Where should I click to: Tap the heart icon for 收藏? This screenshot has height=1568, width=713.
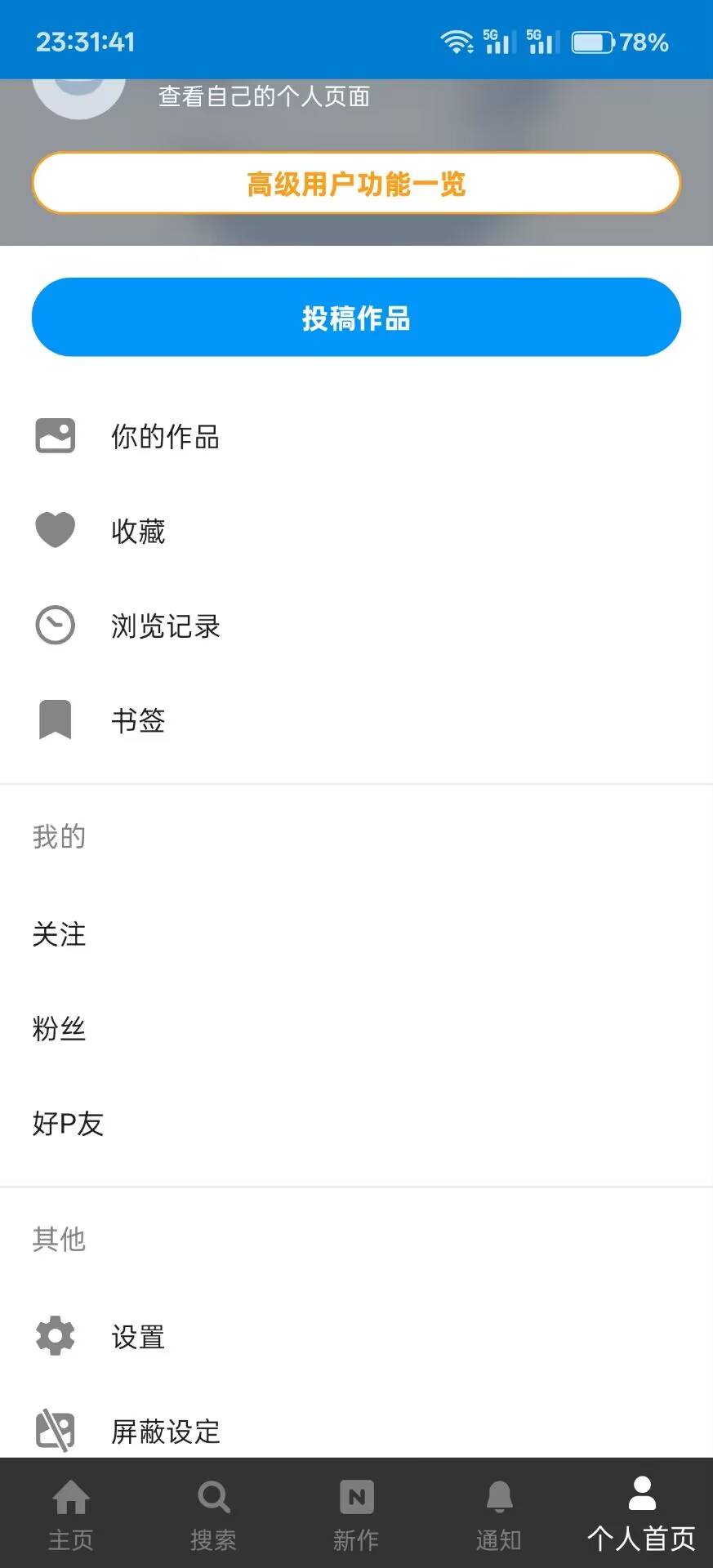tap(55, 530)
